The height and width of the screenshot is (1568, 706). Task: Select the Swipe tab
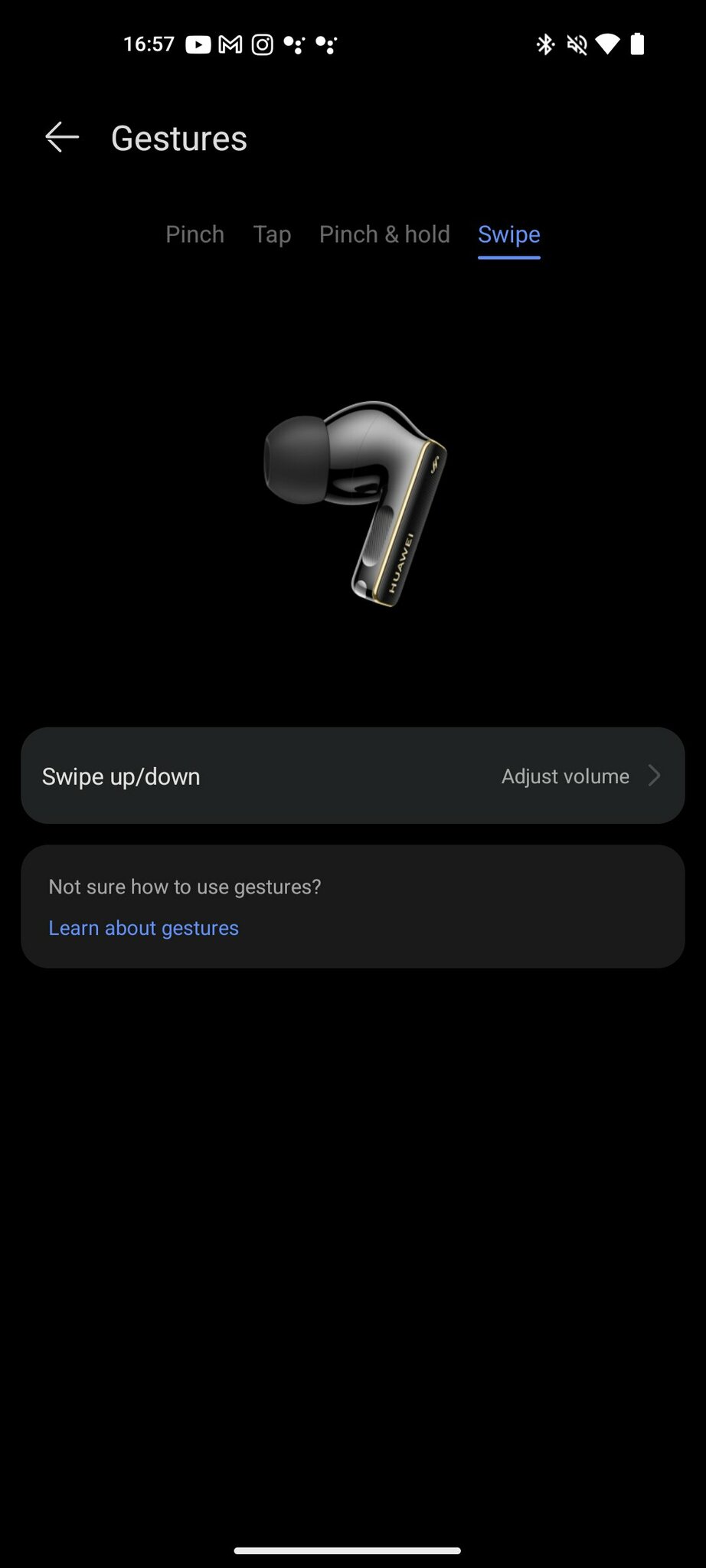coord(508,234)
